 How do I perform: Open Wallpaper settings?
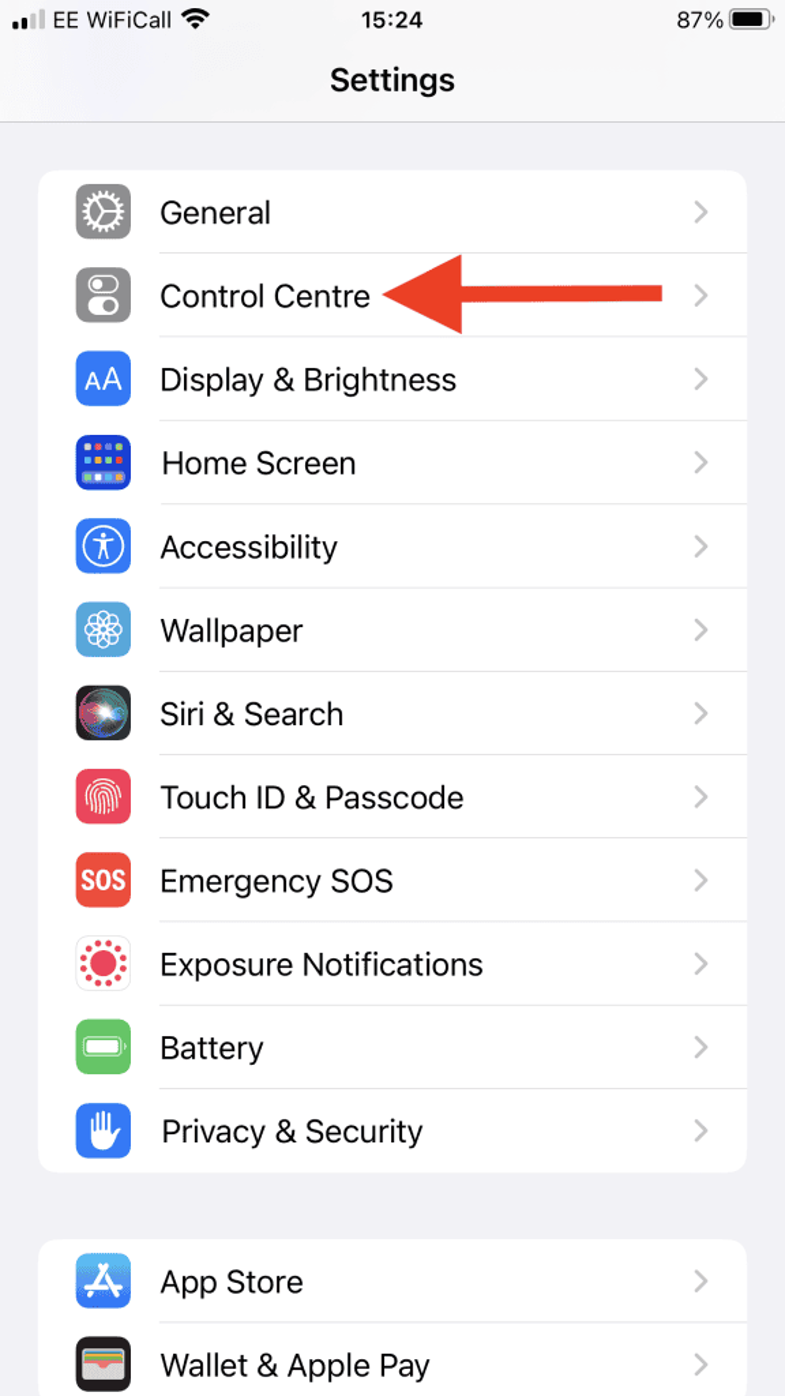pyautogui.click(x=393, y=630)
